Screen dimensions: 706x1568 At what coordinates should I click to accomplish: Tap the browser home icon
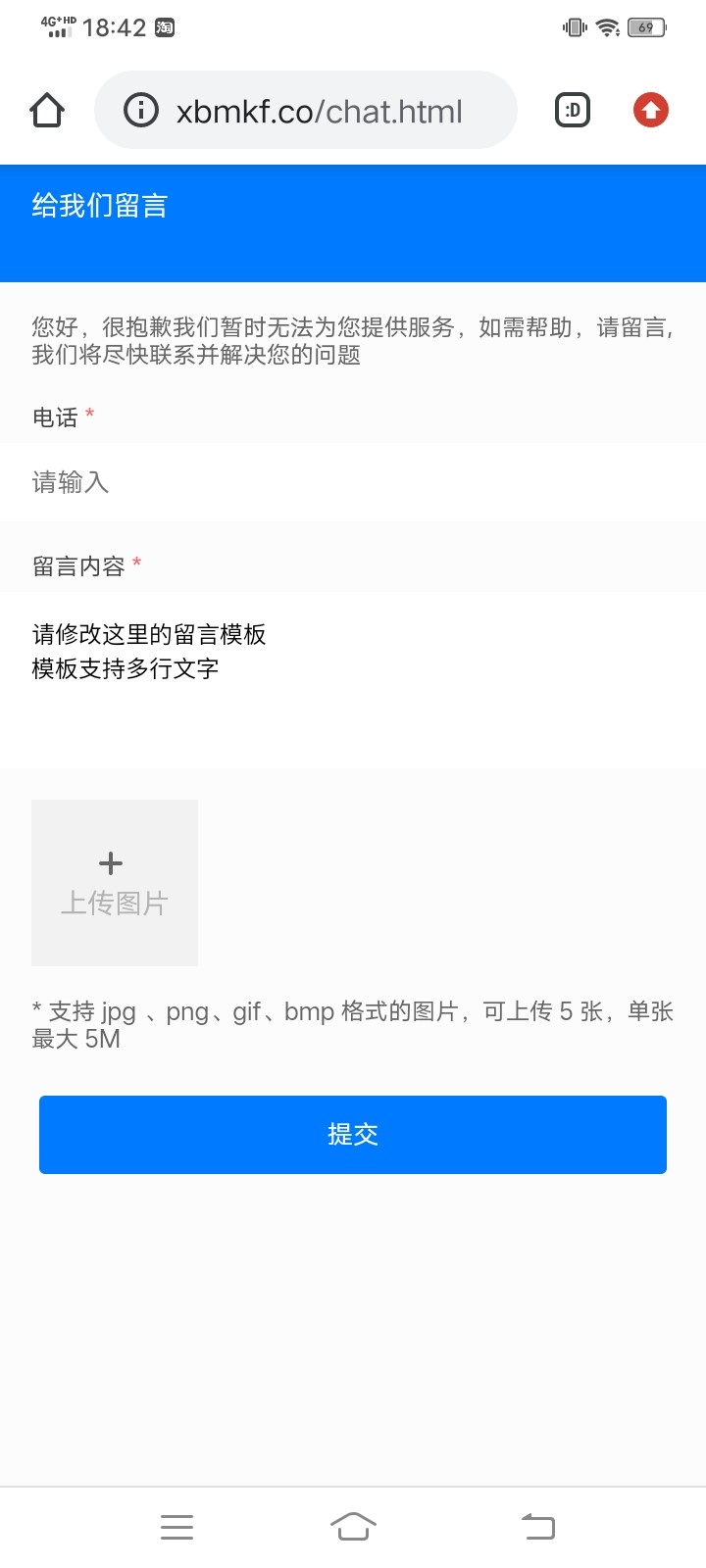tap(47, 111)
